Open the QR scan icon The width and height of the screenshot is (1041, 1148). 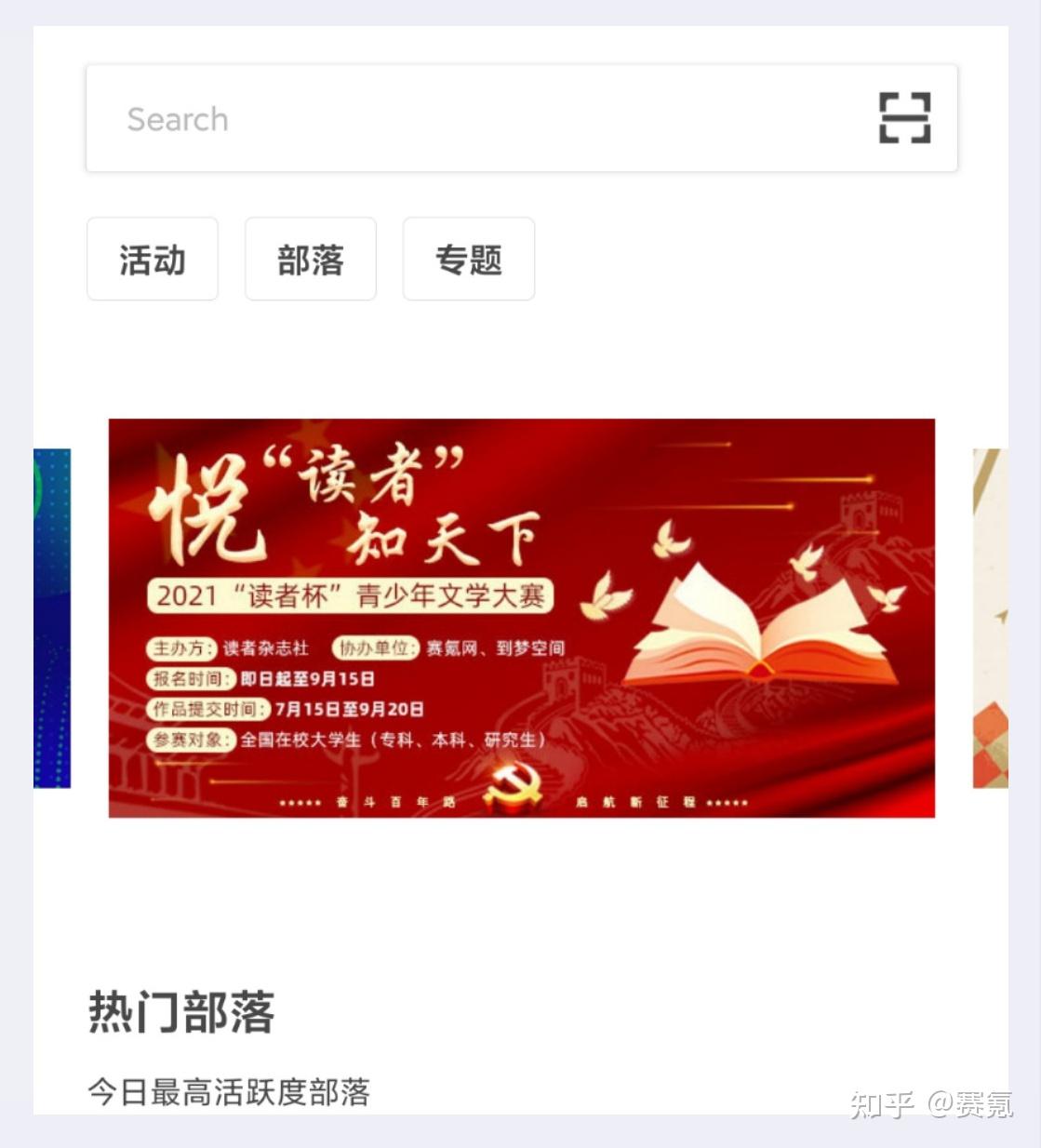point(904,118)
